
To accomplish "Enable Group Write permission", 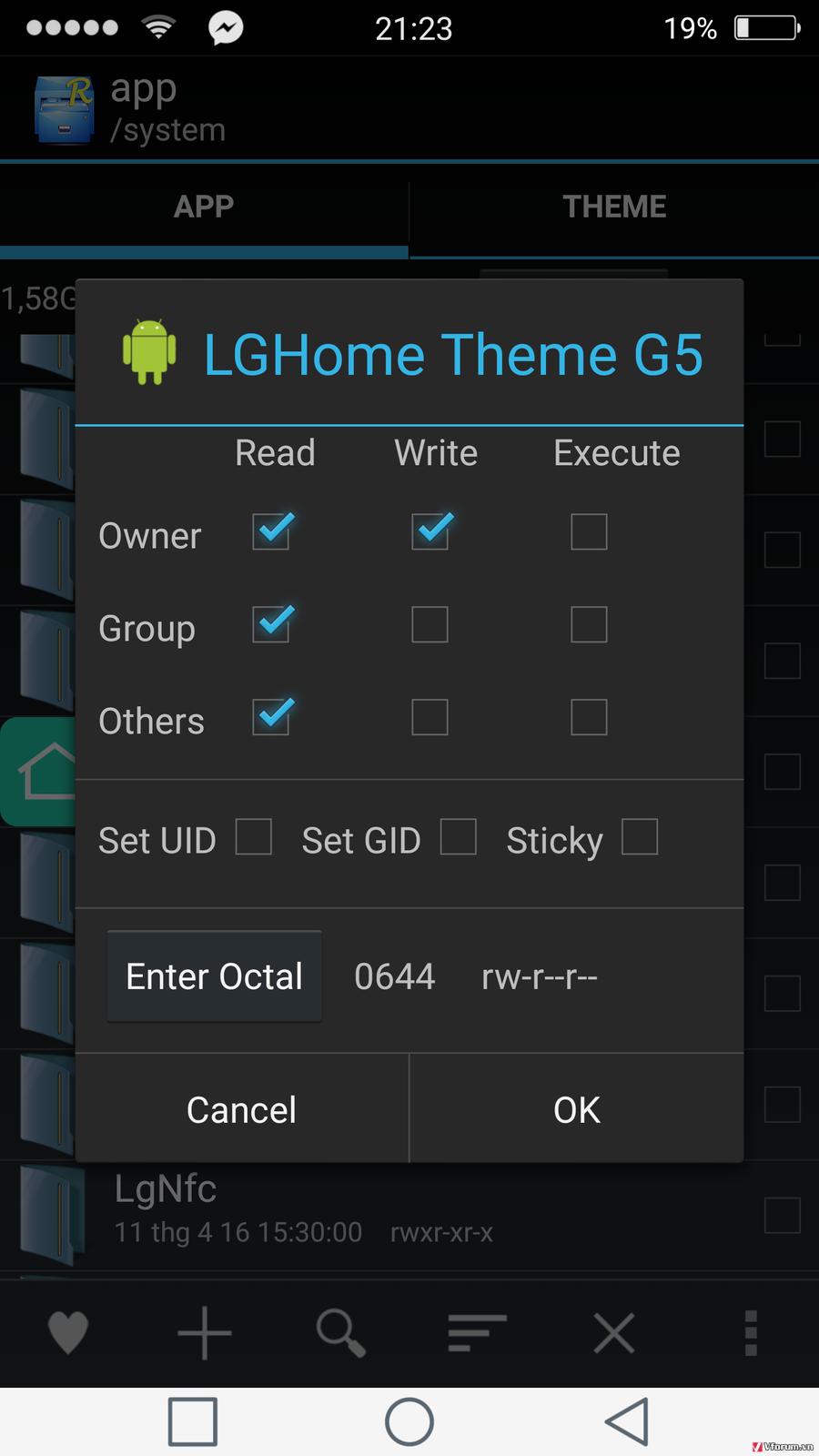I will pyautogui.click(x=430, y=625).
